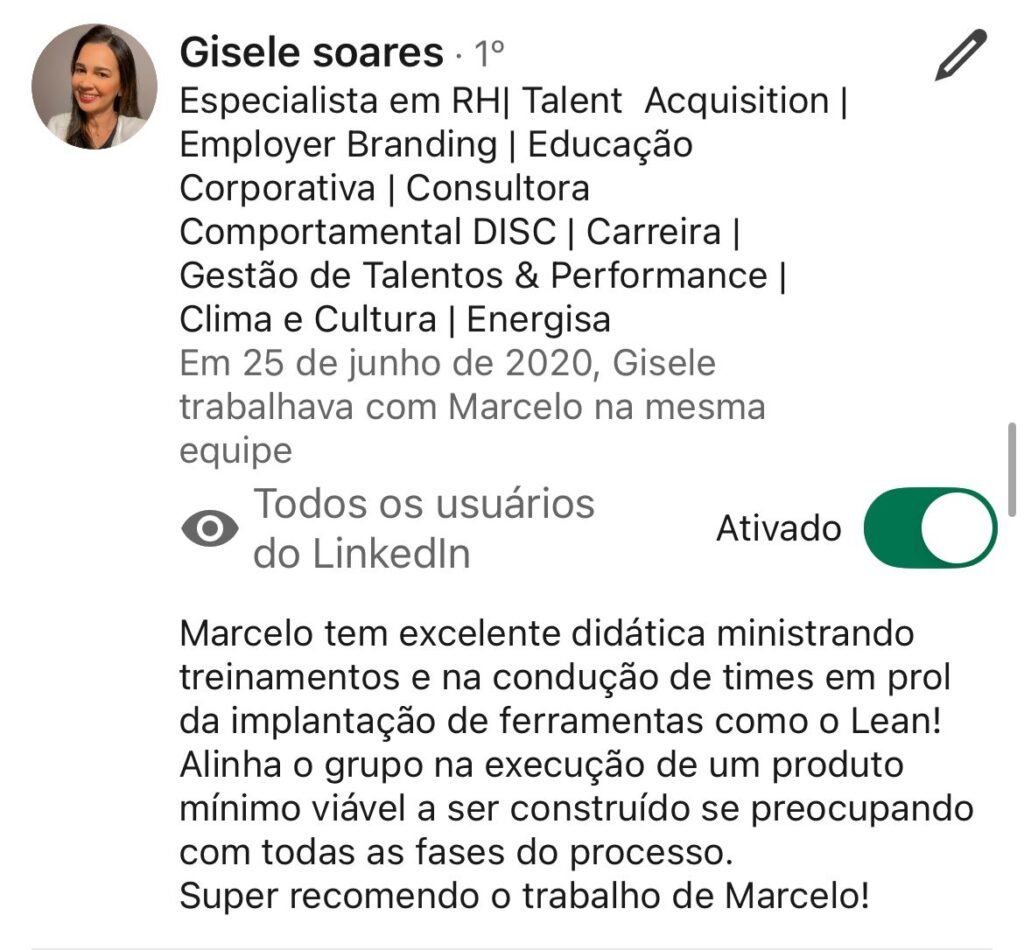Open Gisele soares' profile by name
The height and width of the screenshot is (950, 1024).
point(311,53)
